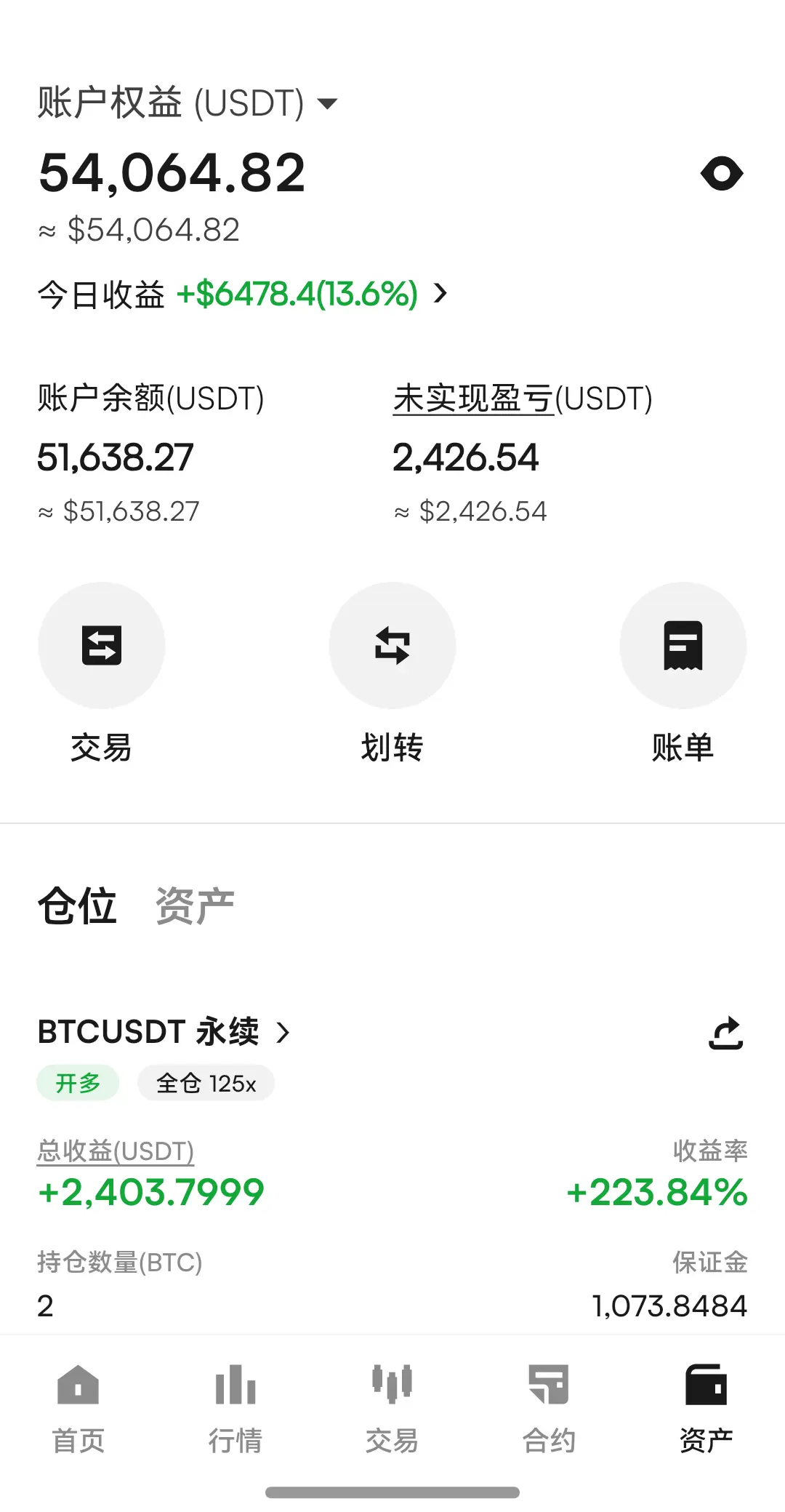785x1512 pixels.
Task: Select 资产 in the bottom navigation
Action: pos(706,1409)
